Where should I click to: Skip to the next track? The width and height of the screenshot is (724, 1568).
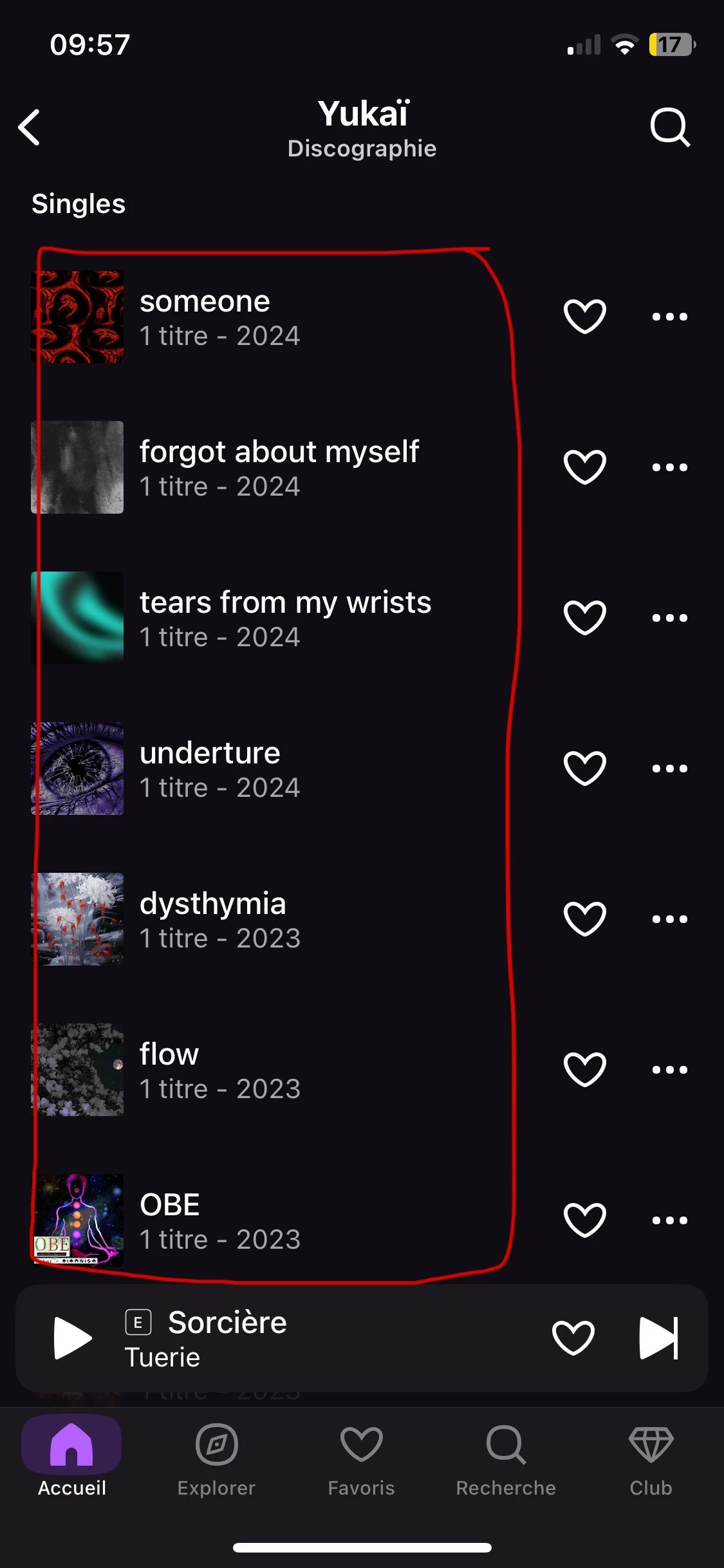click(x=658, y=1338)
